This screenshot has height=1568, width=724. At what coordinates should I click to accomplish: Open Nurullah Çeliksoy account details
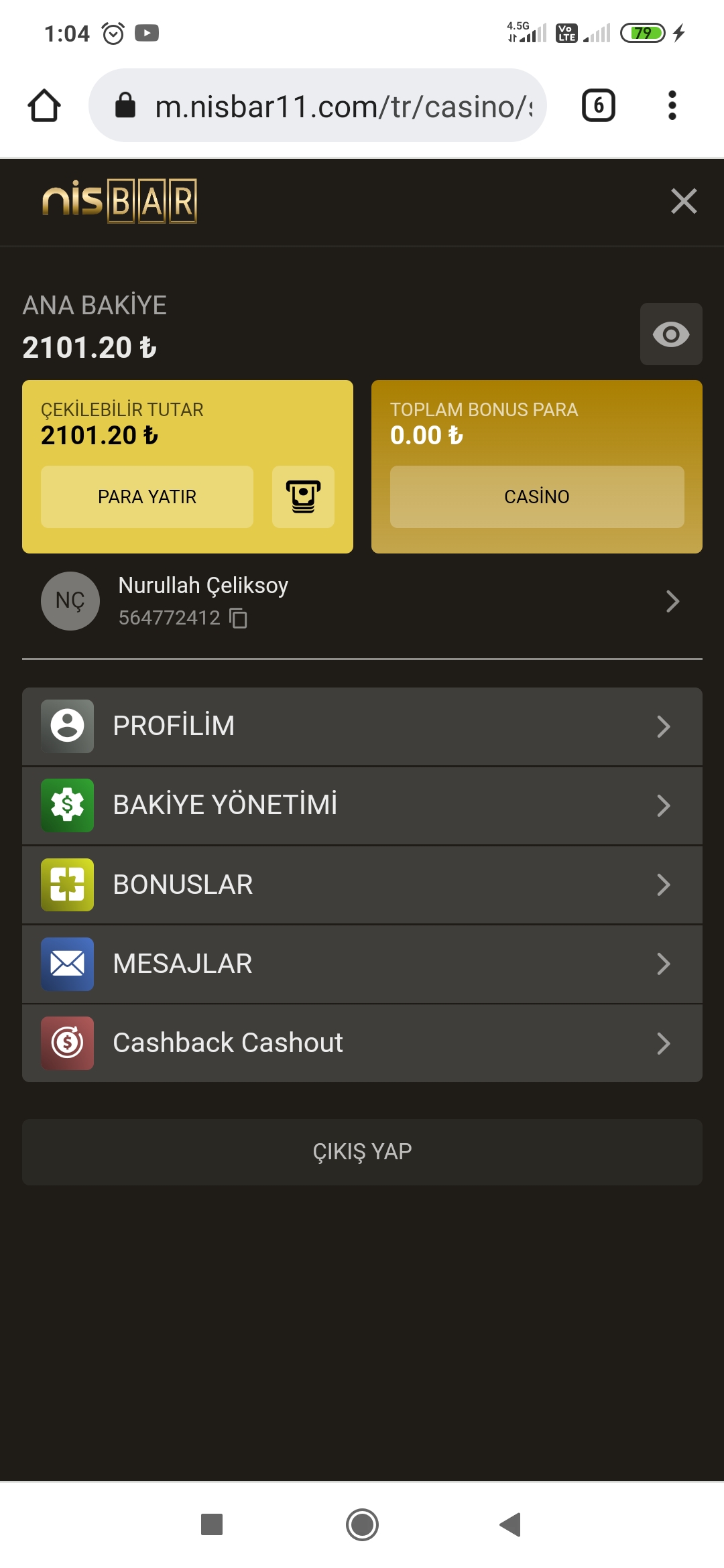pos(362,601)
